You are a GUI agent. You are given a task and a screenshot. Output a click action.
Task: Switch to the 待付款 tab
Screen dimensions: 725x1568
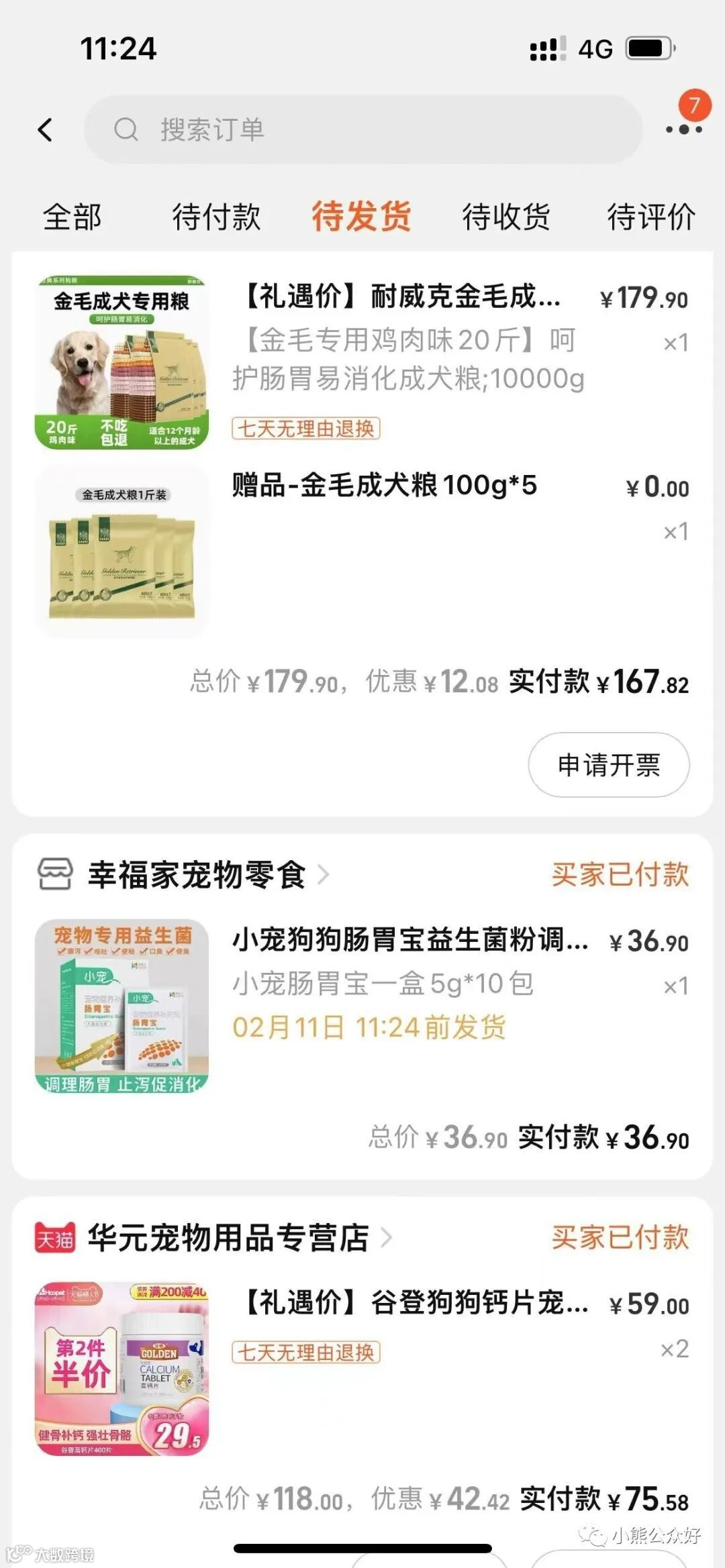click(216, 217)
